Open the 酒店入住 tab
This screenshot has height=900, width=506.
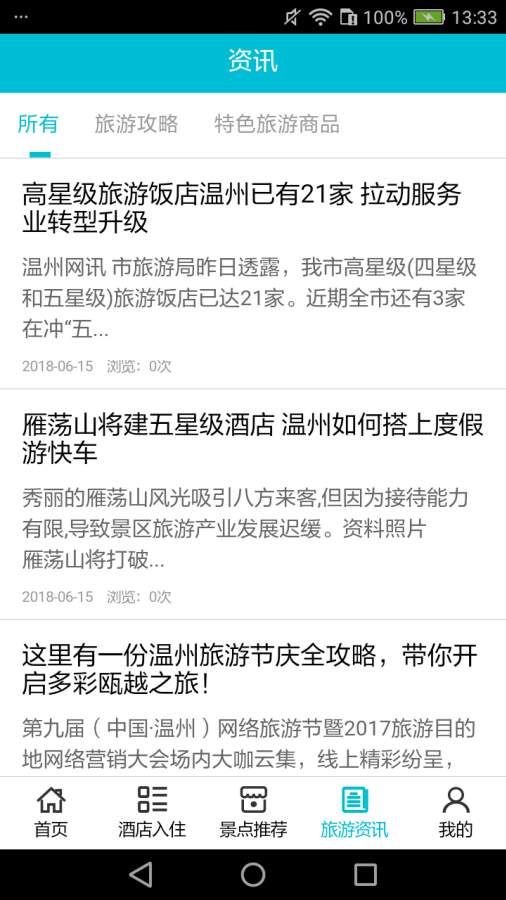[x=152, y=812]
